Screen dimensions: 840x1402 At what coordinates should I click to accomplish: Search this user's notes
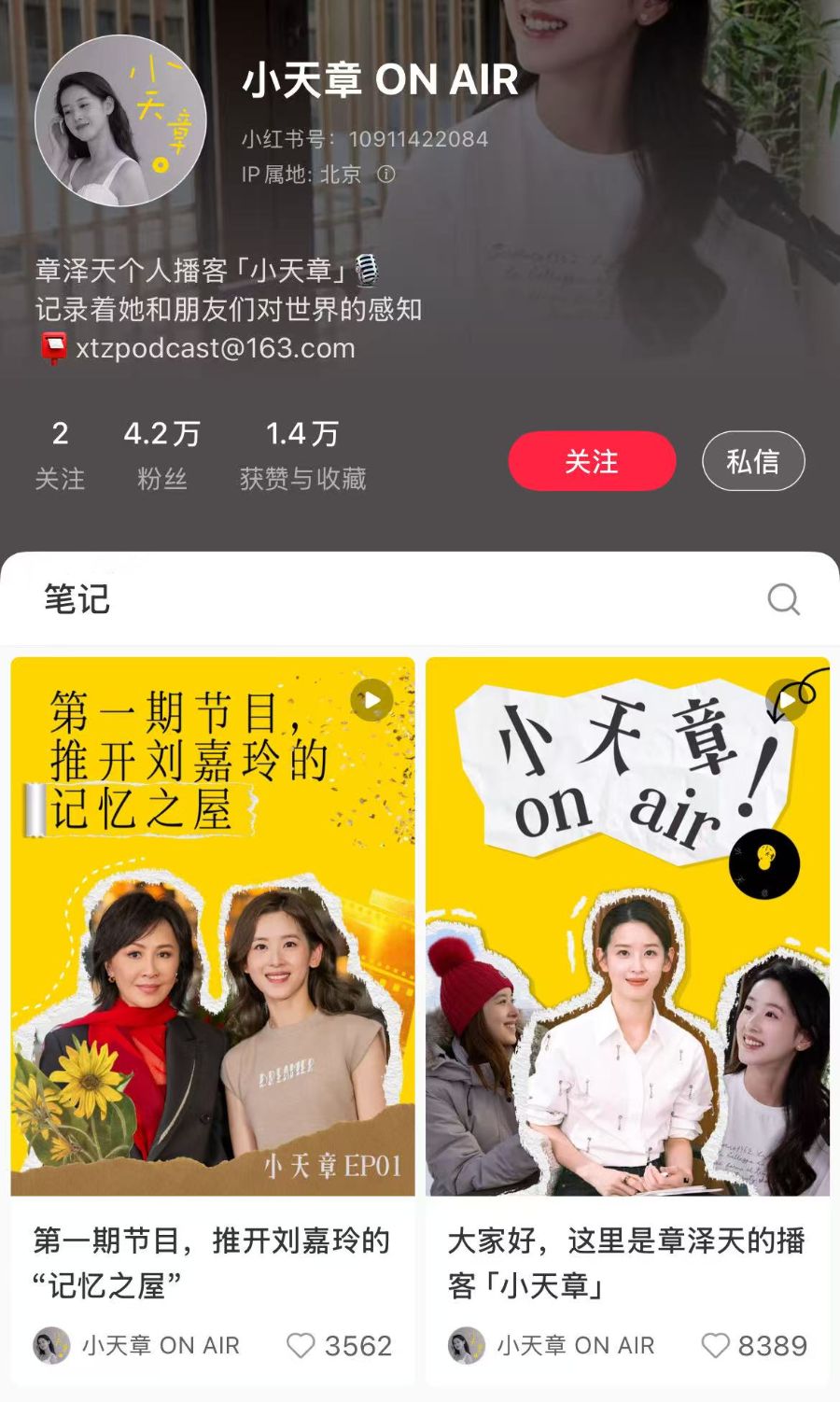[x=783, y=599]
